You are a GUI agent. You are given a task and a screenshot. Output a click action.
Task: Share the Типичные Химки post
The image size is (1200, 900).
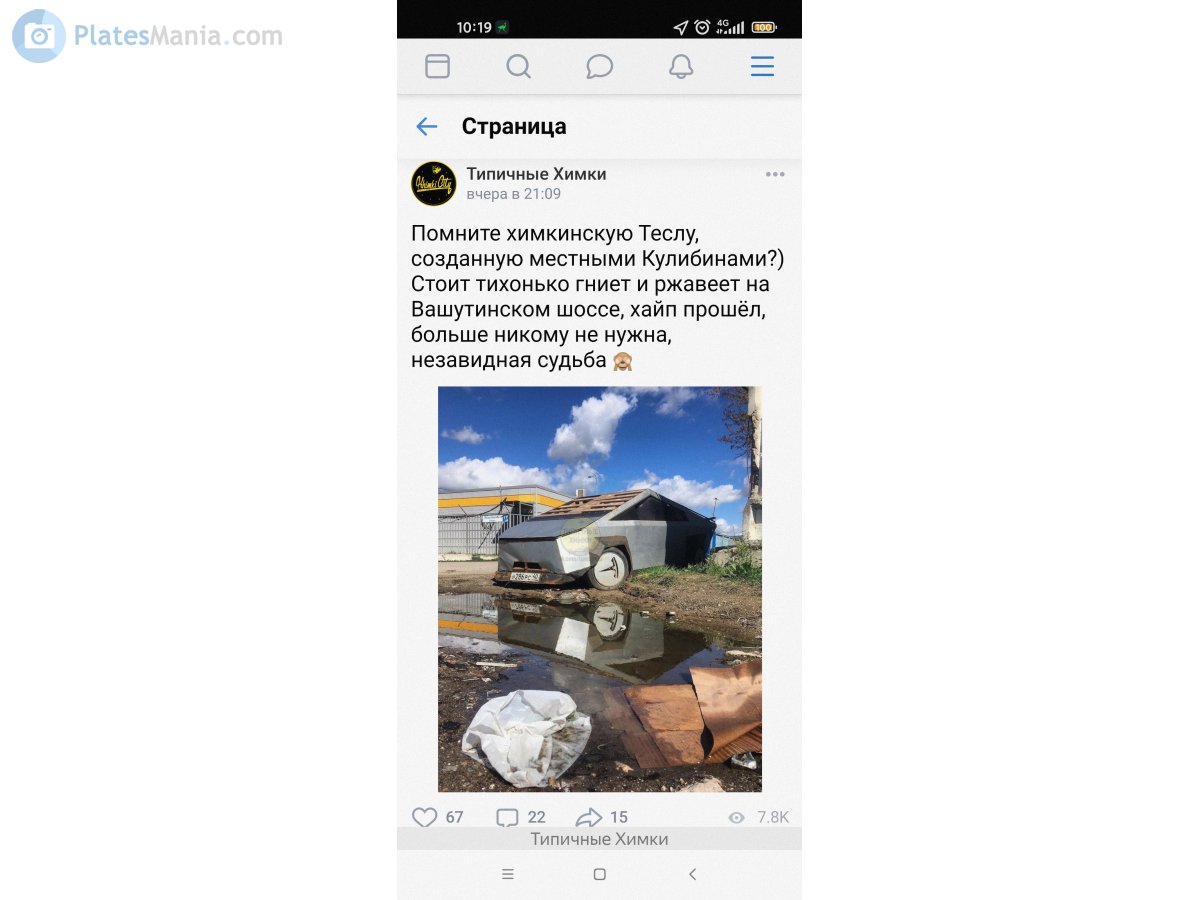click(589, 817)
